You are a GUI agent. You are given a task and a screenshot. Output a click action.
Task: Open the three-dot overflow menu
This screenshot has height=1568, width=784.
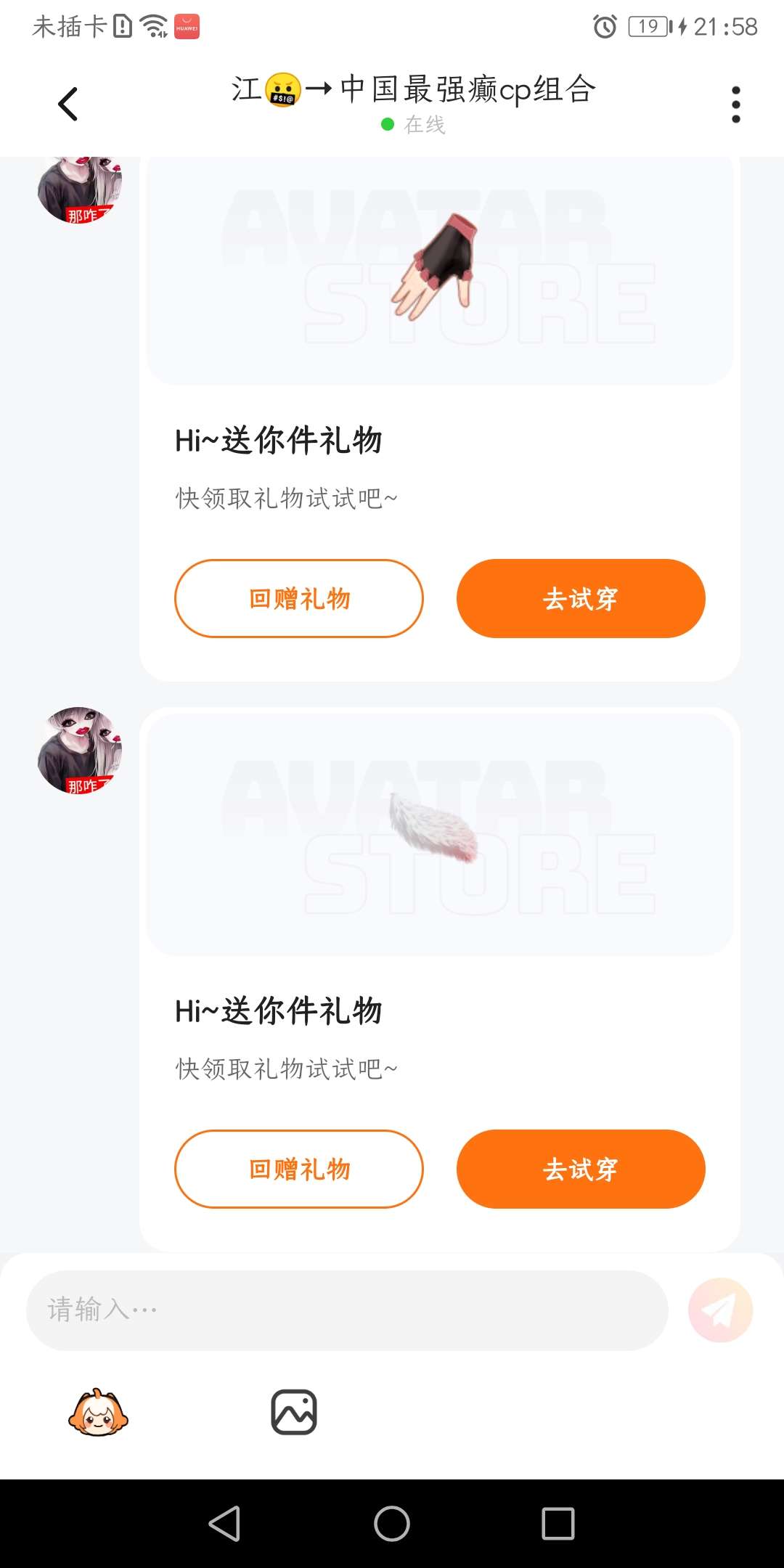pyautogui.click(x=735, y=105)
